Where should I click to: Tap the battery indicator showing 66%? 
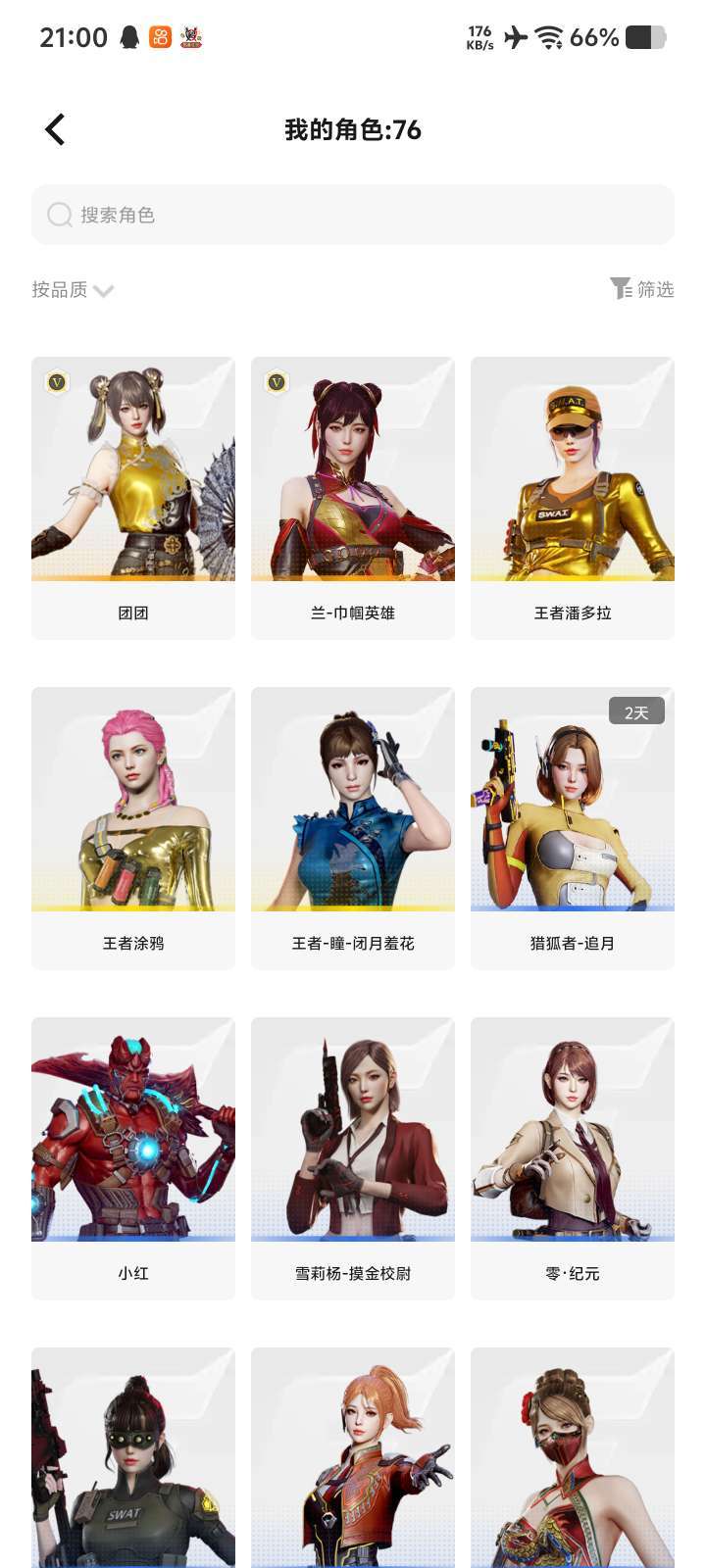pyautogui.click(x=642, y=37)
